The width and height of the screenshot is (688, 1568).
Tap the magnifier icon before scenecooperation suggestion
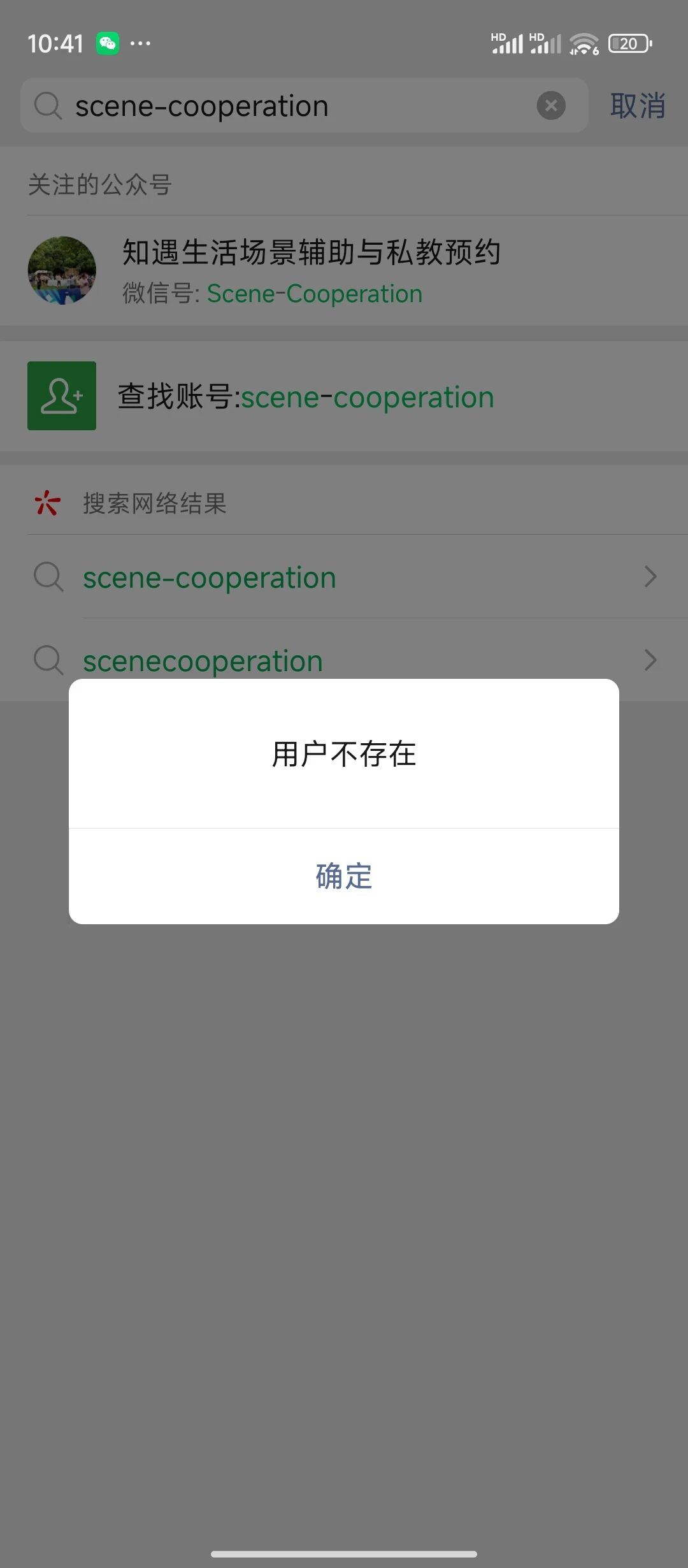click(48, 660)
